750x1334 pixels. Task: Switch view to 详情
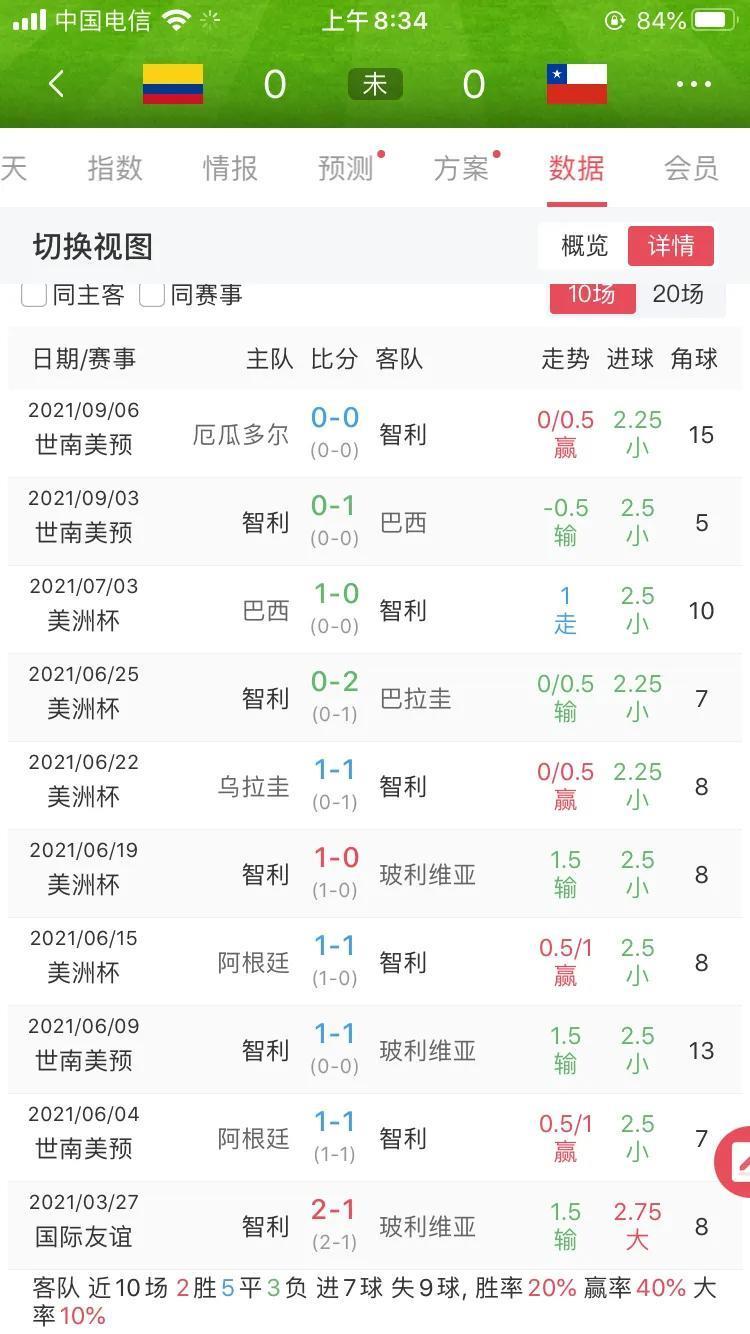671,246
